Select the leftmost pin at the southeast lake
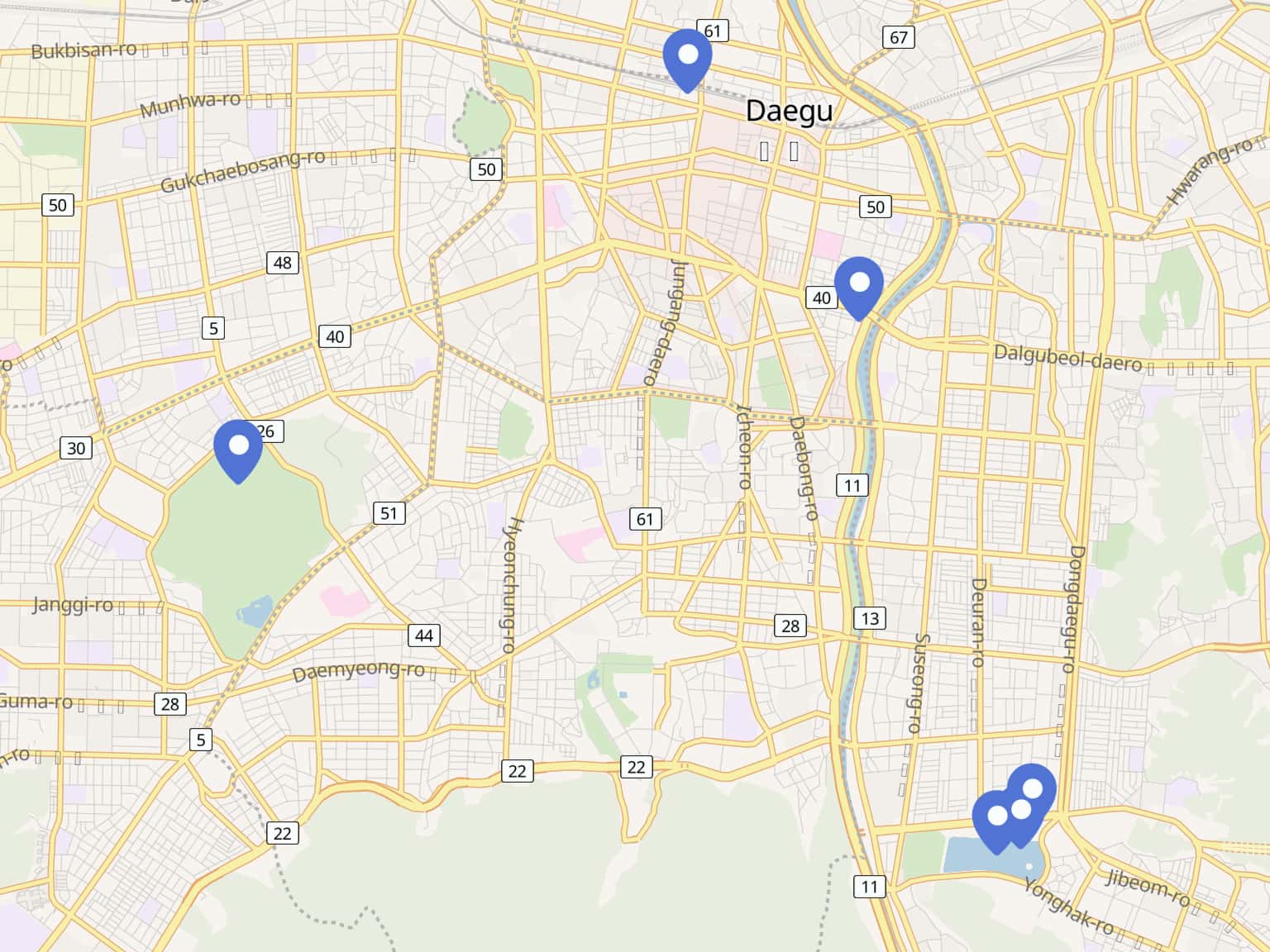This screenshot has width=1270, height=952. click(x=996, y=816)
